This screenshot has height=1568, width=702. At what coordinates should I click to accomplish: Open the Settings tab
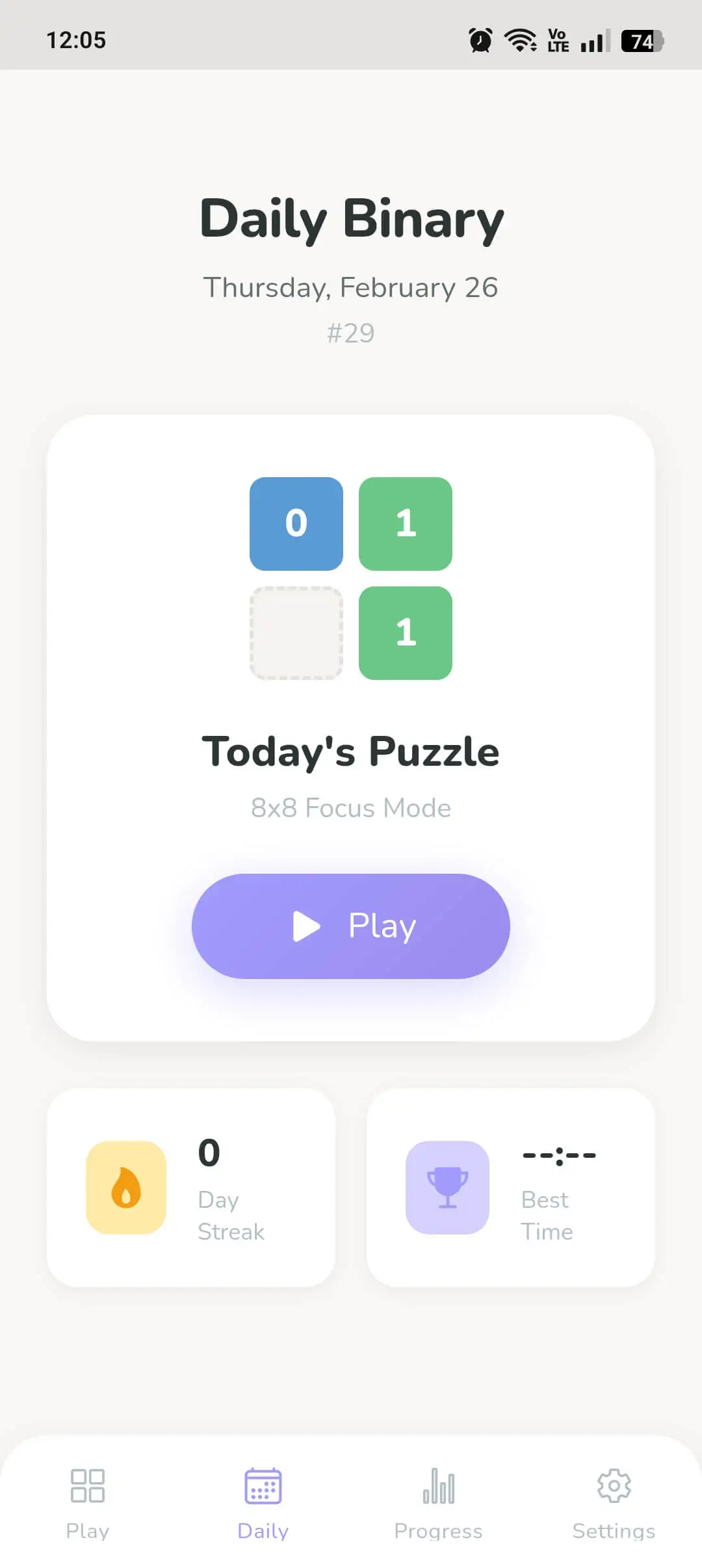[613, 1502]
